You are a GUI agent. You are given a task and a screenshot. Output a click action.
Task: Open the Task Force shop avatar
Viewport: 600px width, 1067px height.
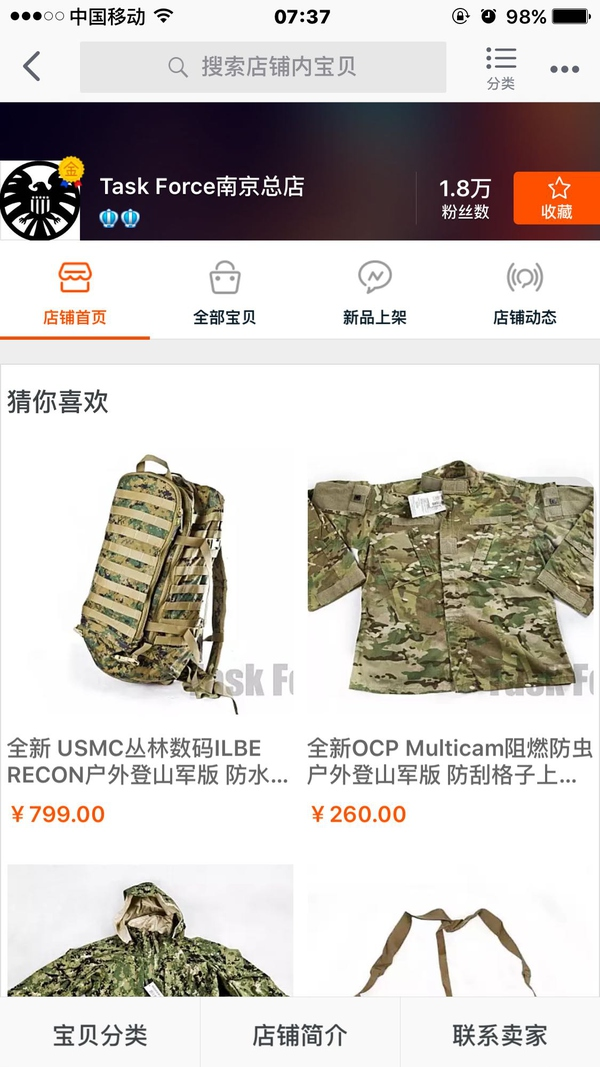tap(40, 199)
